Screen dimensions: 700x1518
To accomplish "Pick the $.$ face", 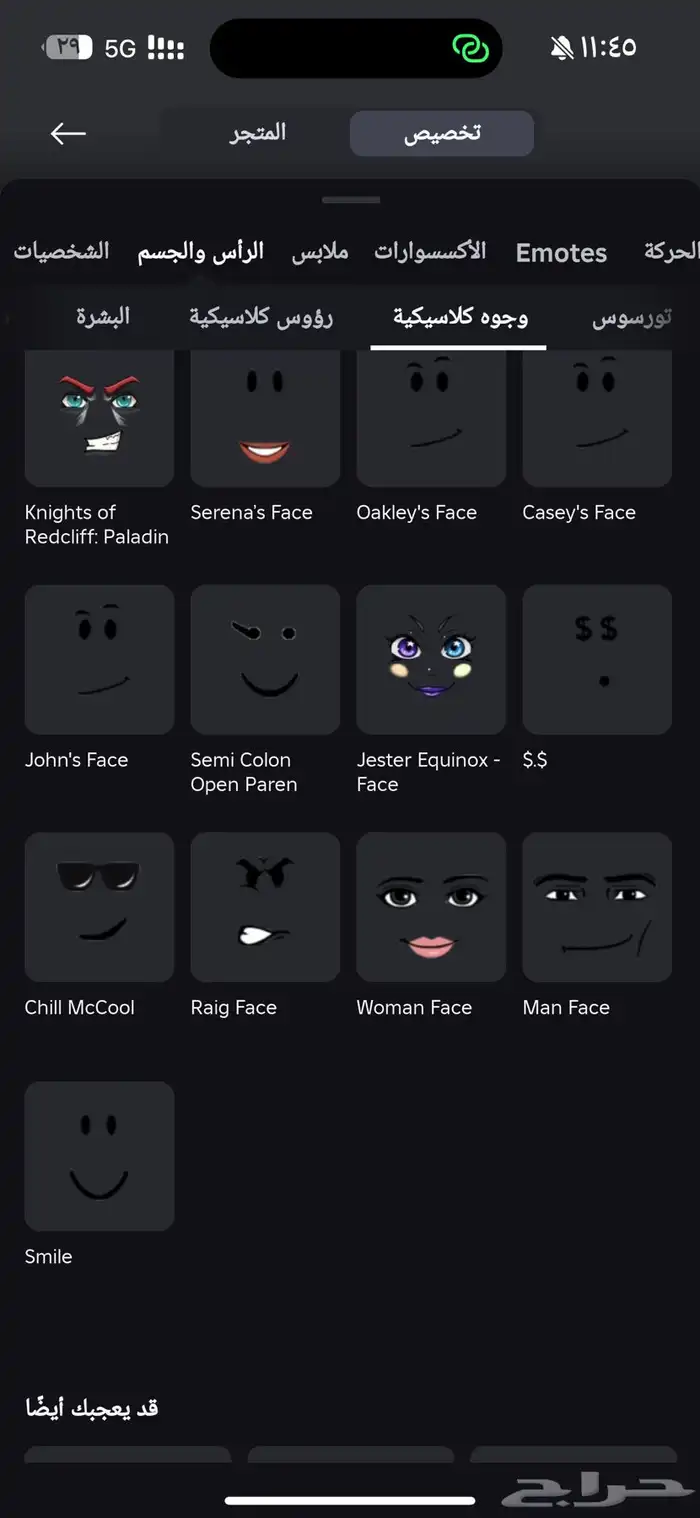I will coord(597,660).
